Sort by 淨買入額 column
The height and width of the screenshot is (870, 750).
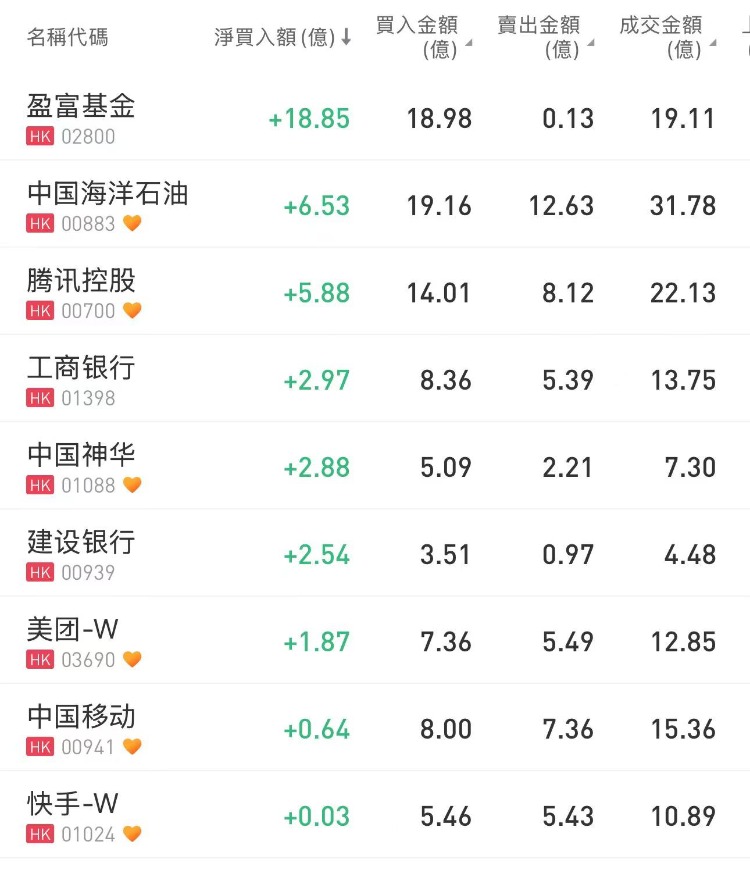coord(283,38)
